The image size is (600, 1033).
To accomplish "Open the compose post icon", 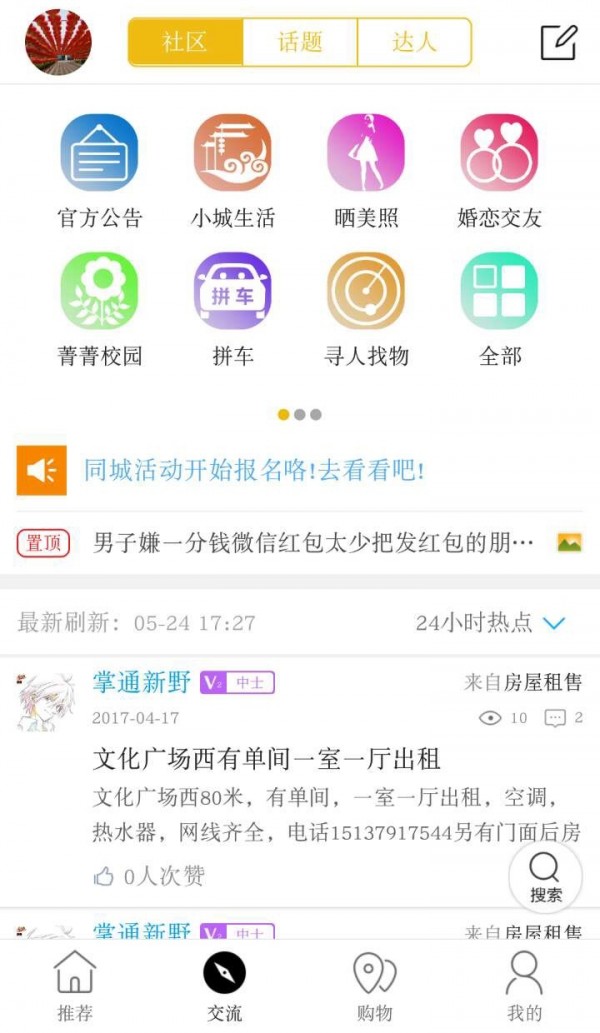I will coord(559,42).
